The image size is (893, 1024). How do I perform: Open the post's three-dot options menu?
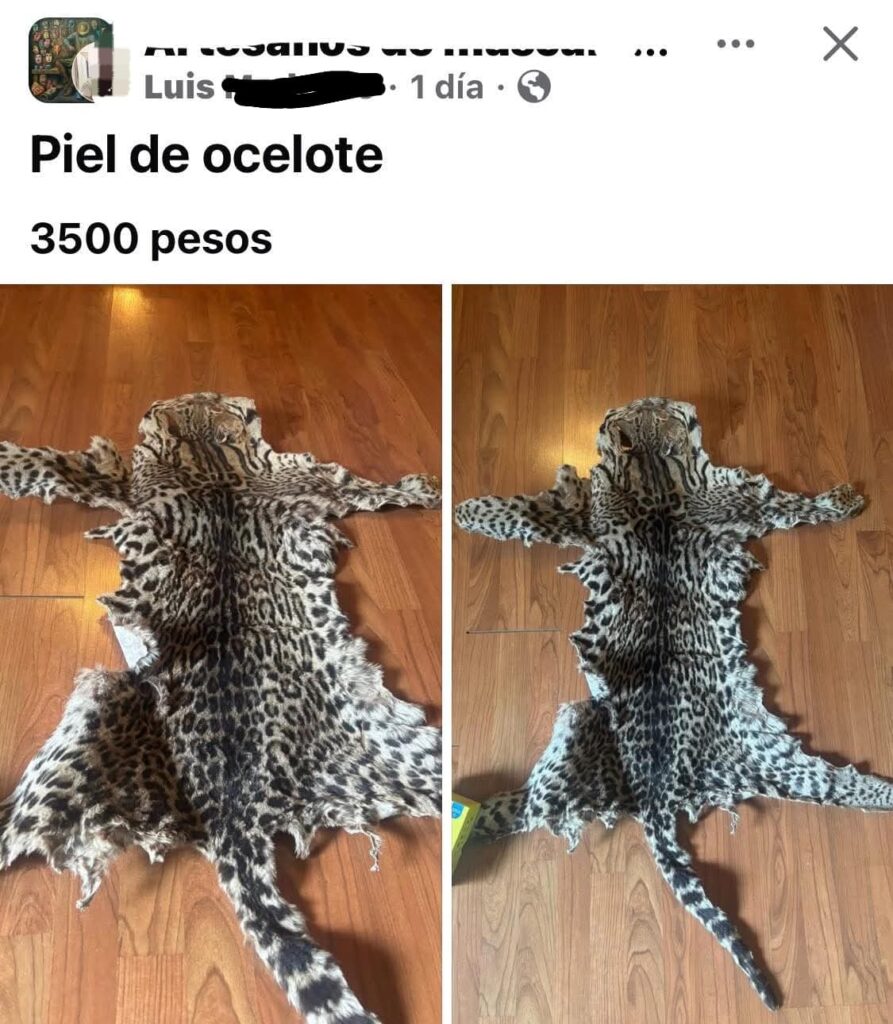point(736,44)
